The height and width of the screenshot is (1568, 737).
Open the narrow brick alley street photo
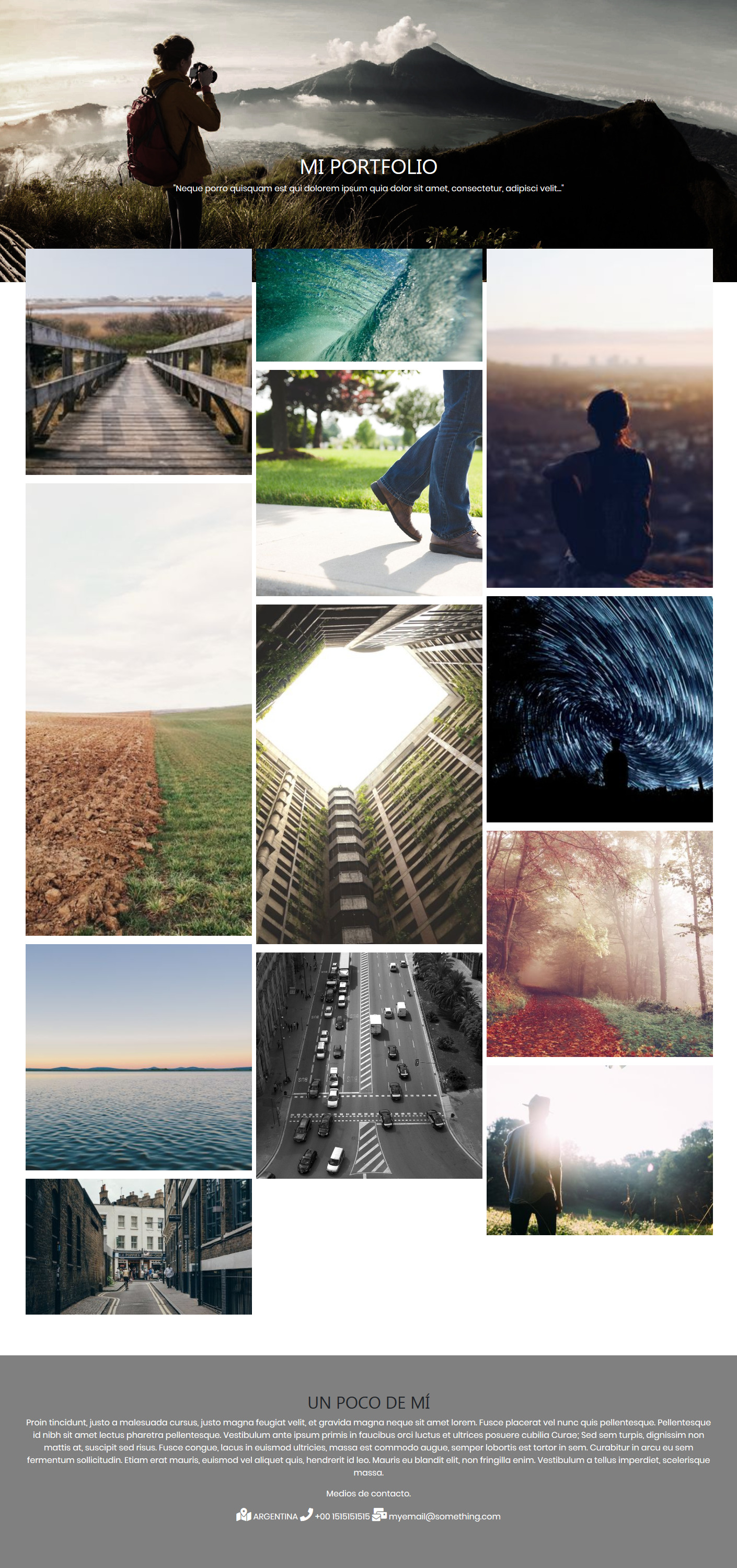click(139, 1246)
